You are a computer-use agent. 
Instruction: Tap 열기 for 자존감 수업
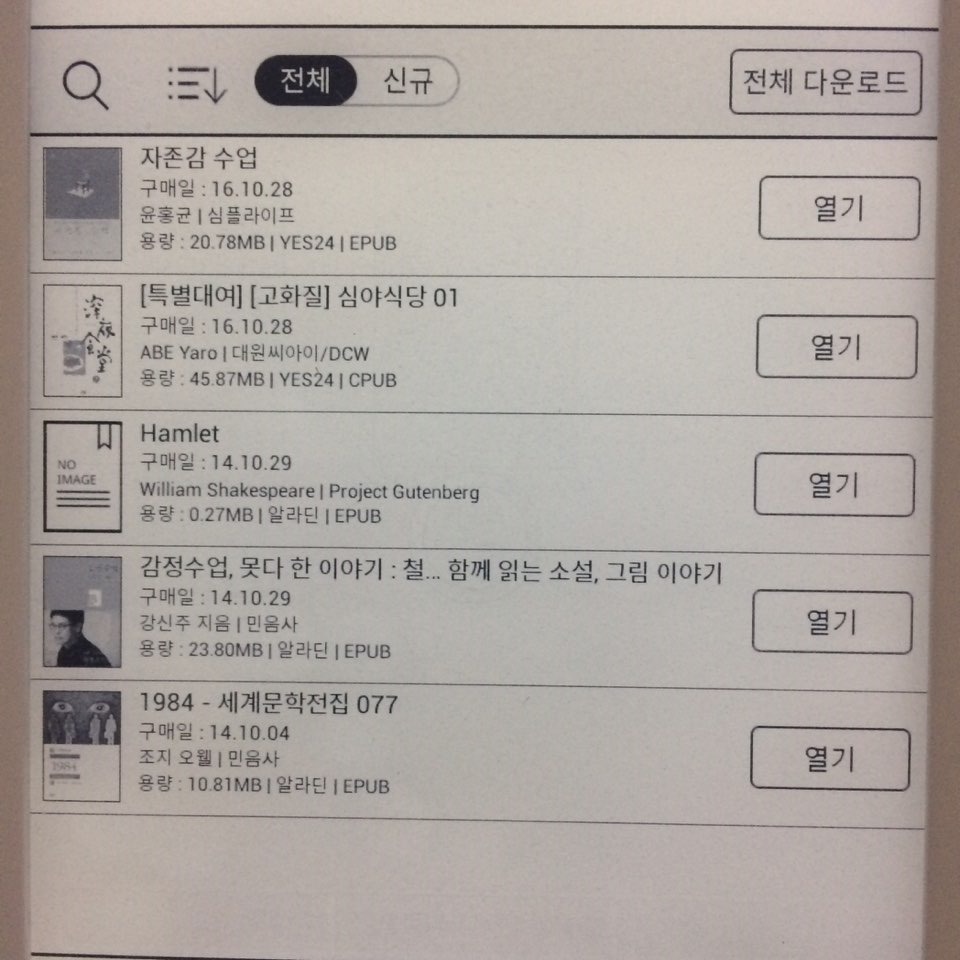[x=838, y=208]
